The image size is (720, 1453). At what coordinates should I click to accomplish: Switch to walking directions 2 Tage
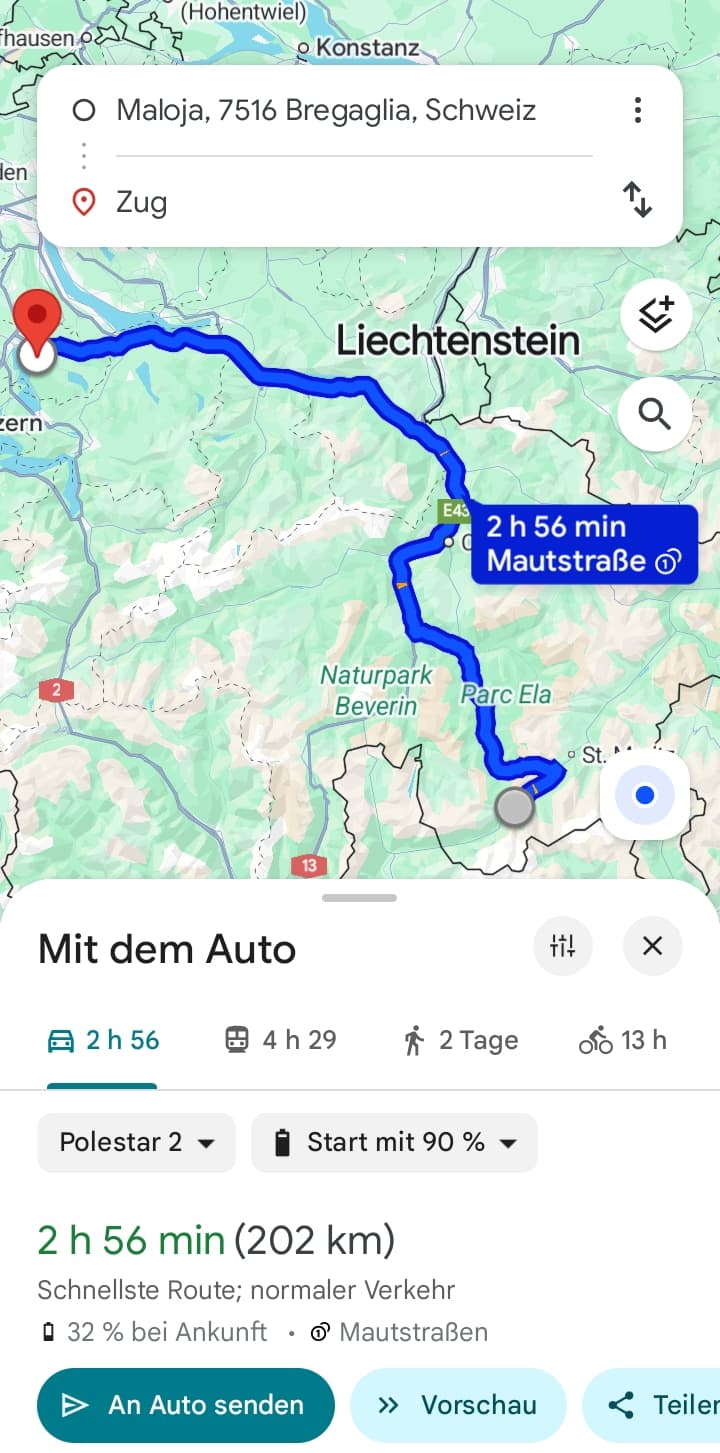pyautogui.click(x=460, y=1041)
